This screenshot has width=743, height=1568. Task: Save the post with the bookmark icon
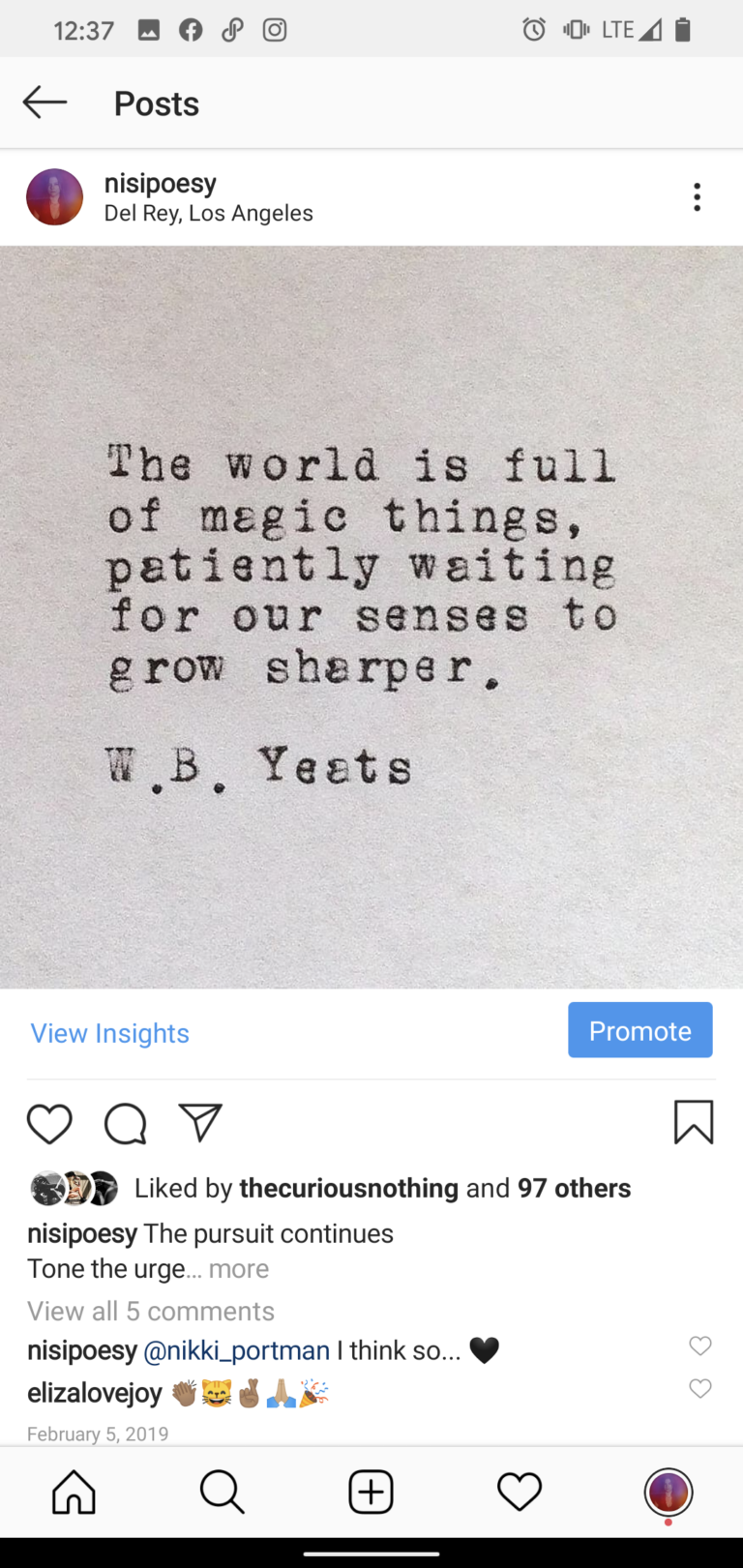click(694, 1122)
